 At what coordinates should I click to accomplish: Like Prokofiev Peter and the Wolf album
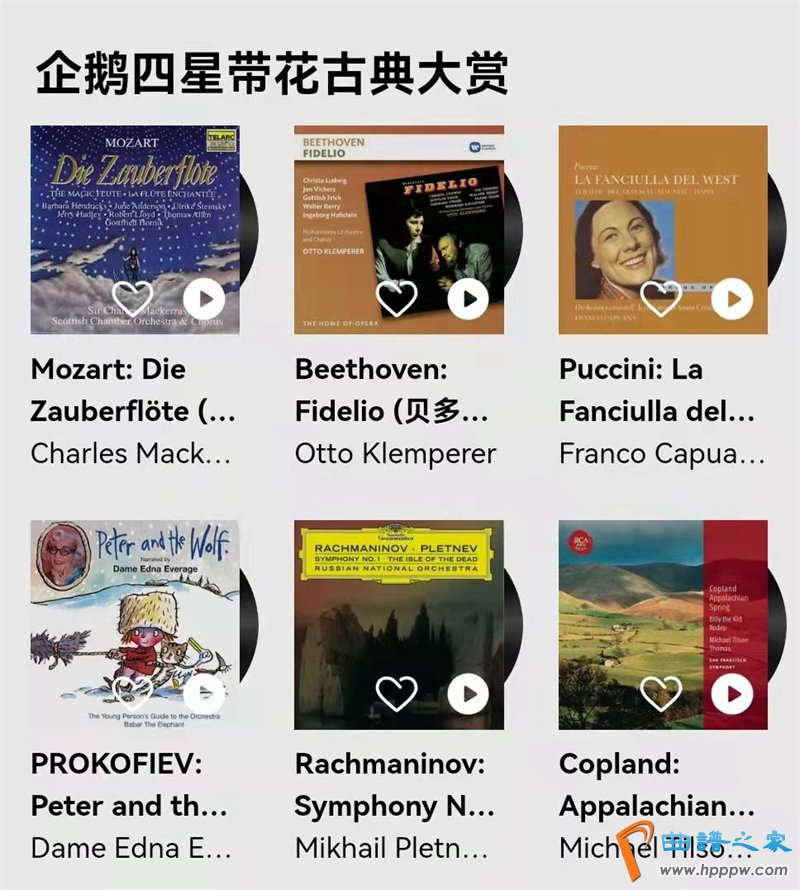(x=132, y=693)
